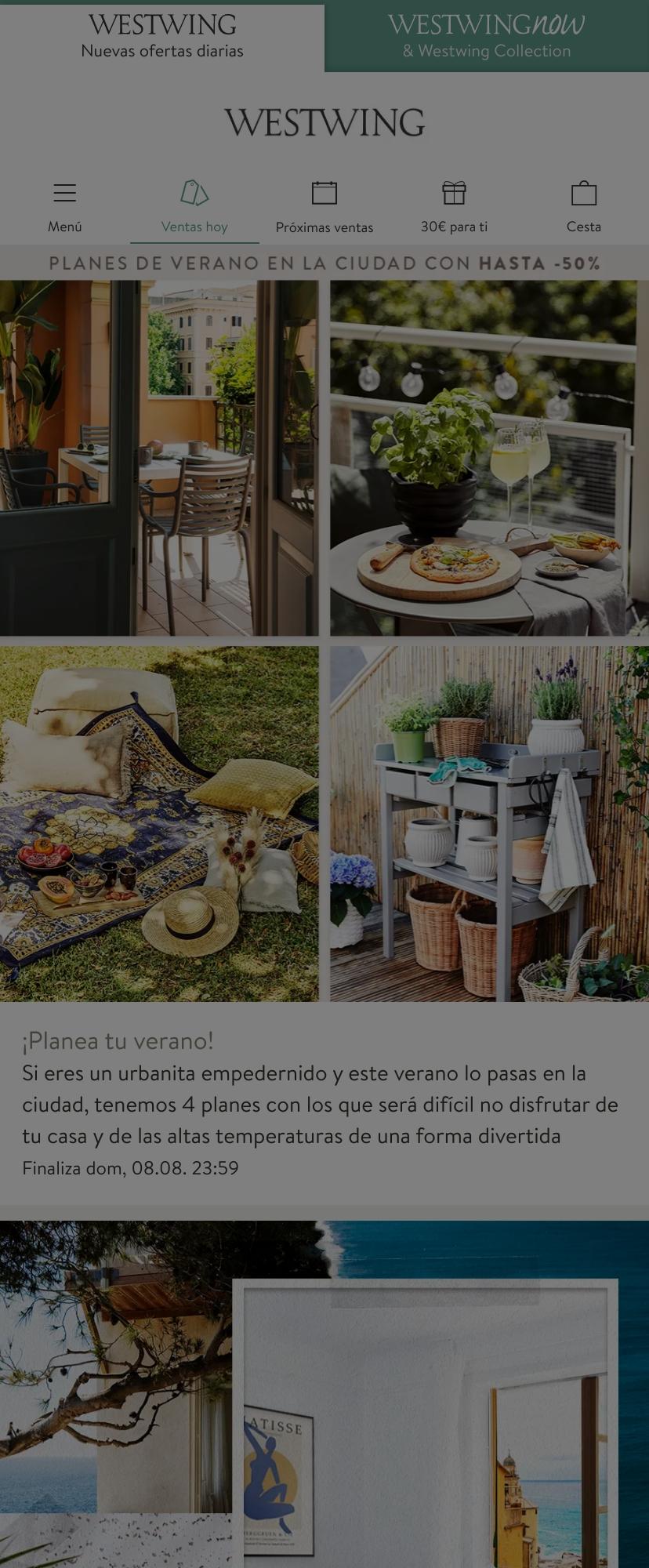The height and width of the screenshot is (1568, 649).
Task: Open the Menú hamburger button
Action: click(64, 206)
